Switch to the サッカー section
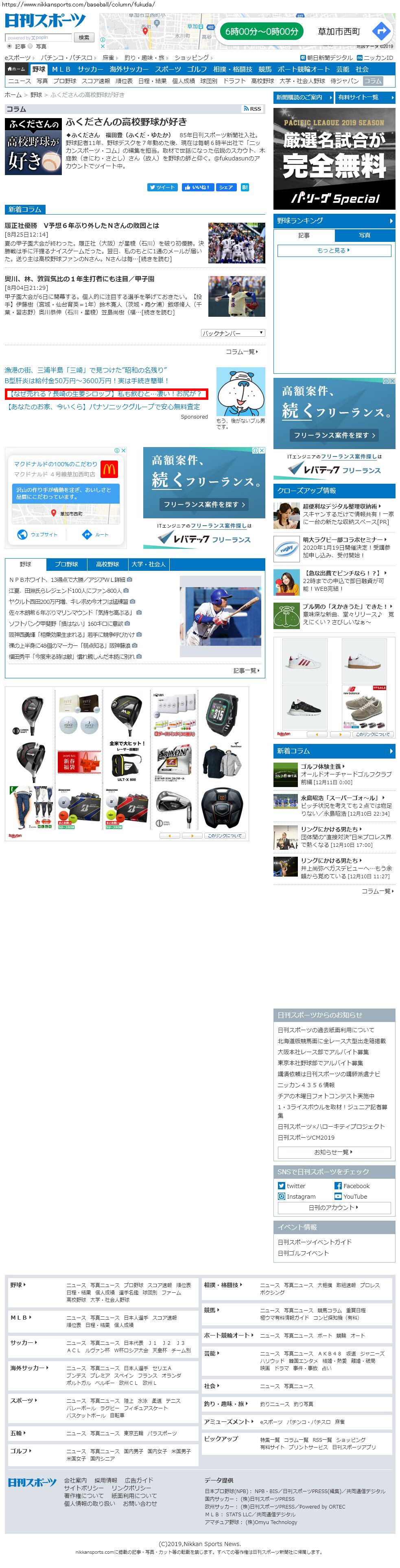The height and width of the screenshot is (1568, 400). 90,69
